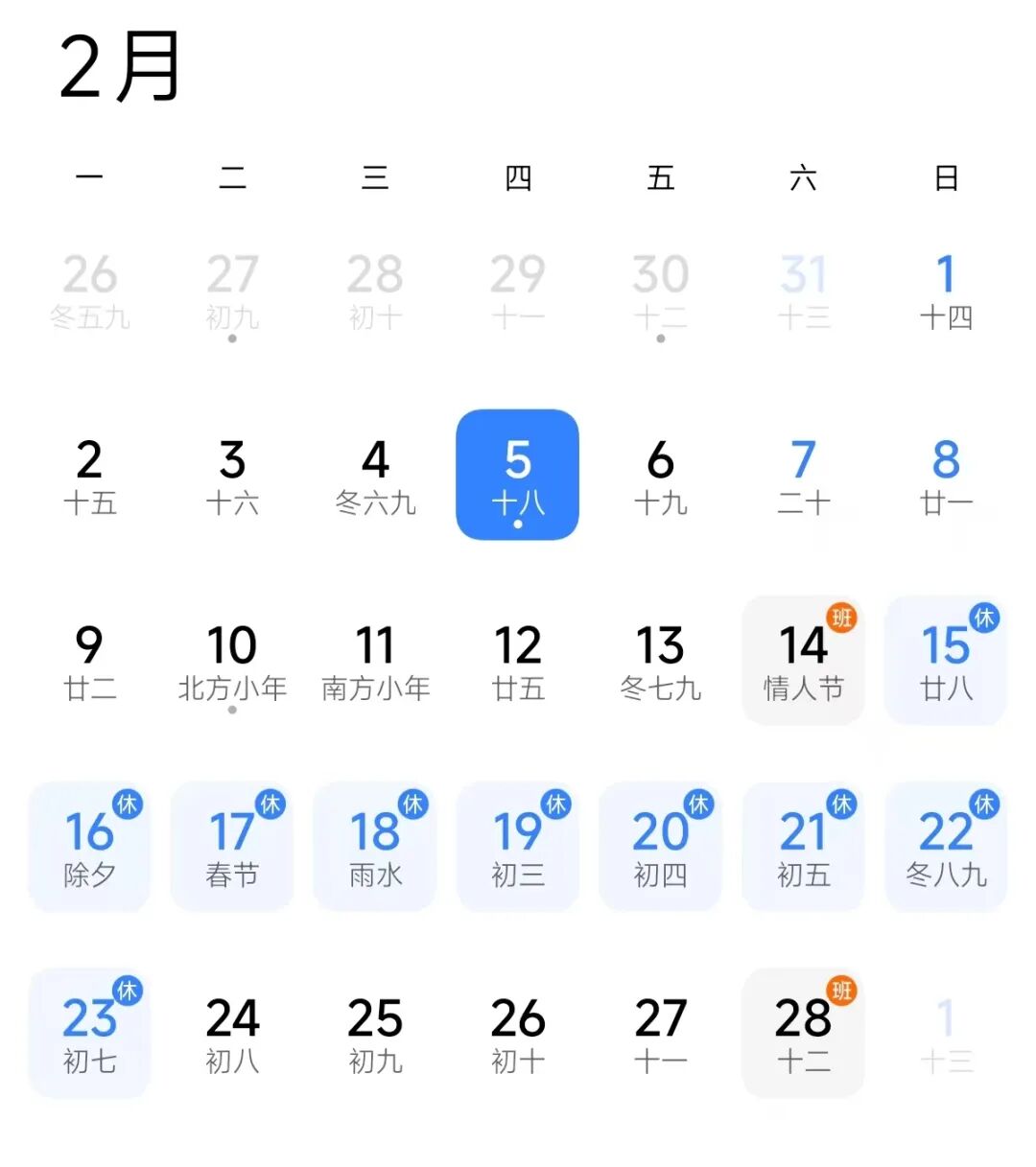Choose February 16 labeled 除夕

click(x=89, y=847)
